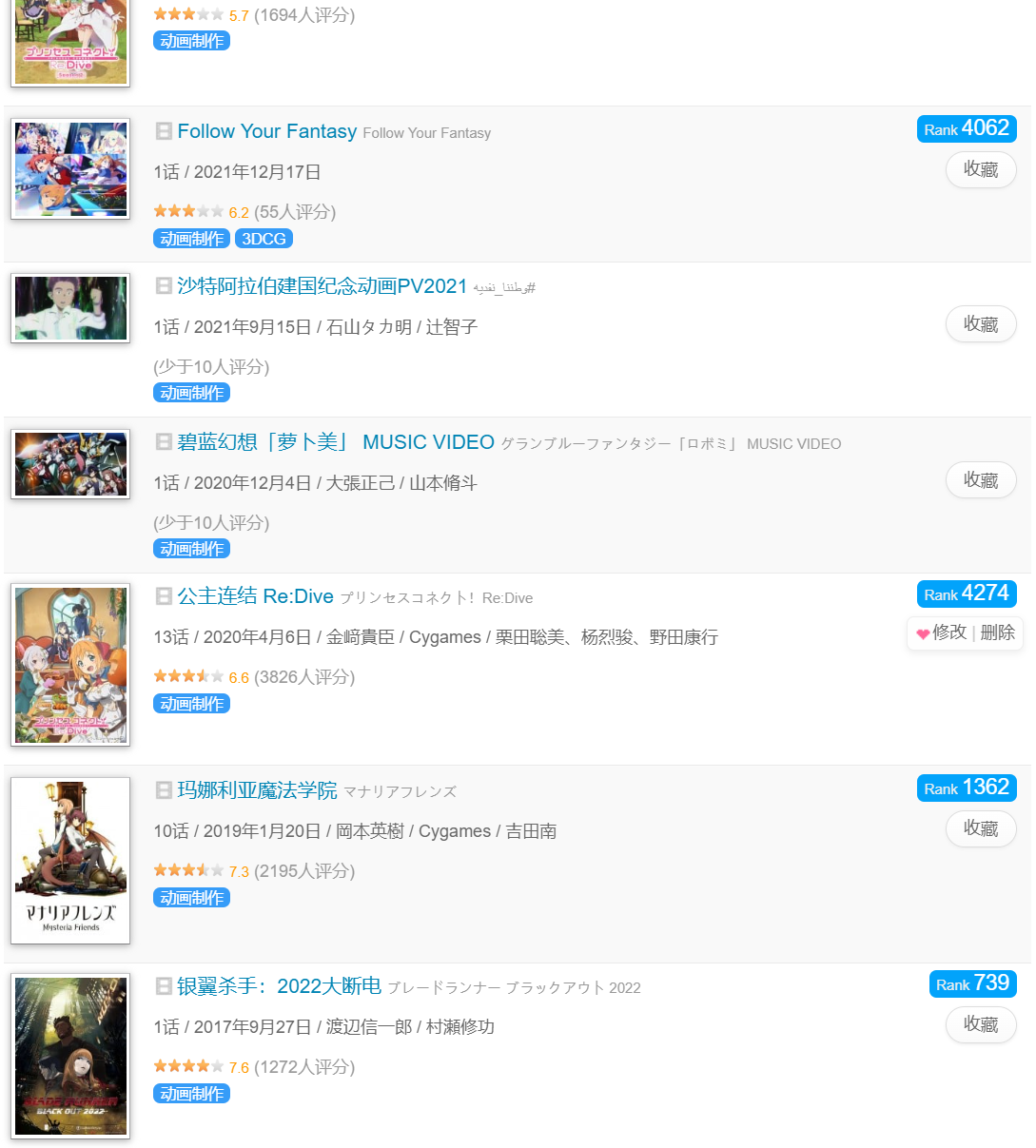Click the Rank 739 badge
1036x1148 pixels.
973,983
